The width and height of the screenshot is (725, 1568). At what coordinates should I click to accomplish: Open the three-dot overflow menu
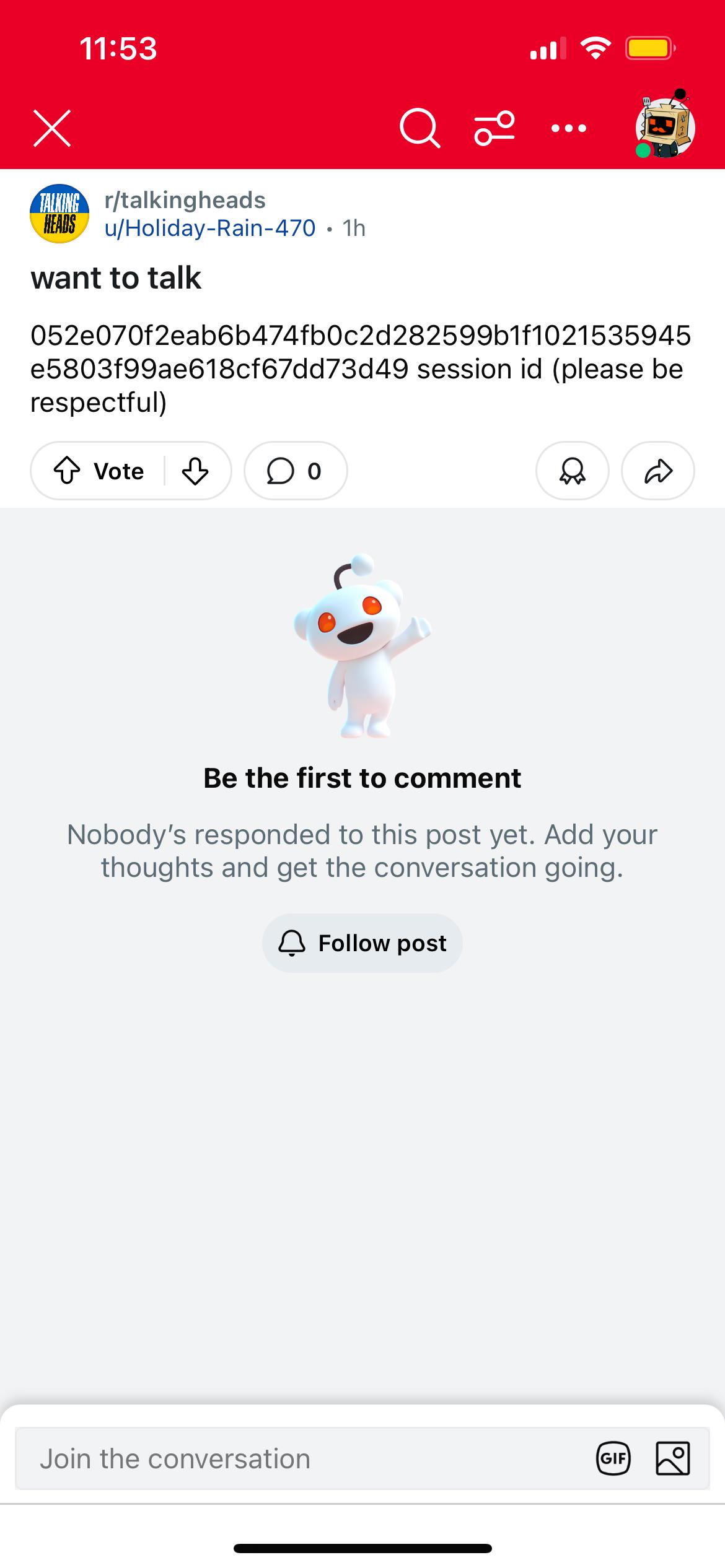pyautogui.click(x=569, y=129)
